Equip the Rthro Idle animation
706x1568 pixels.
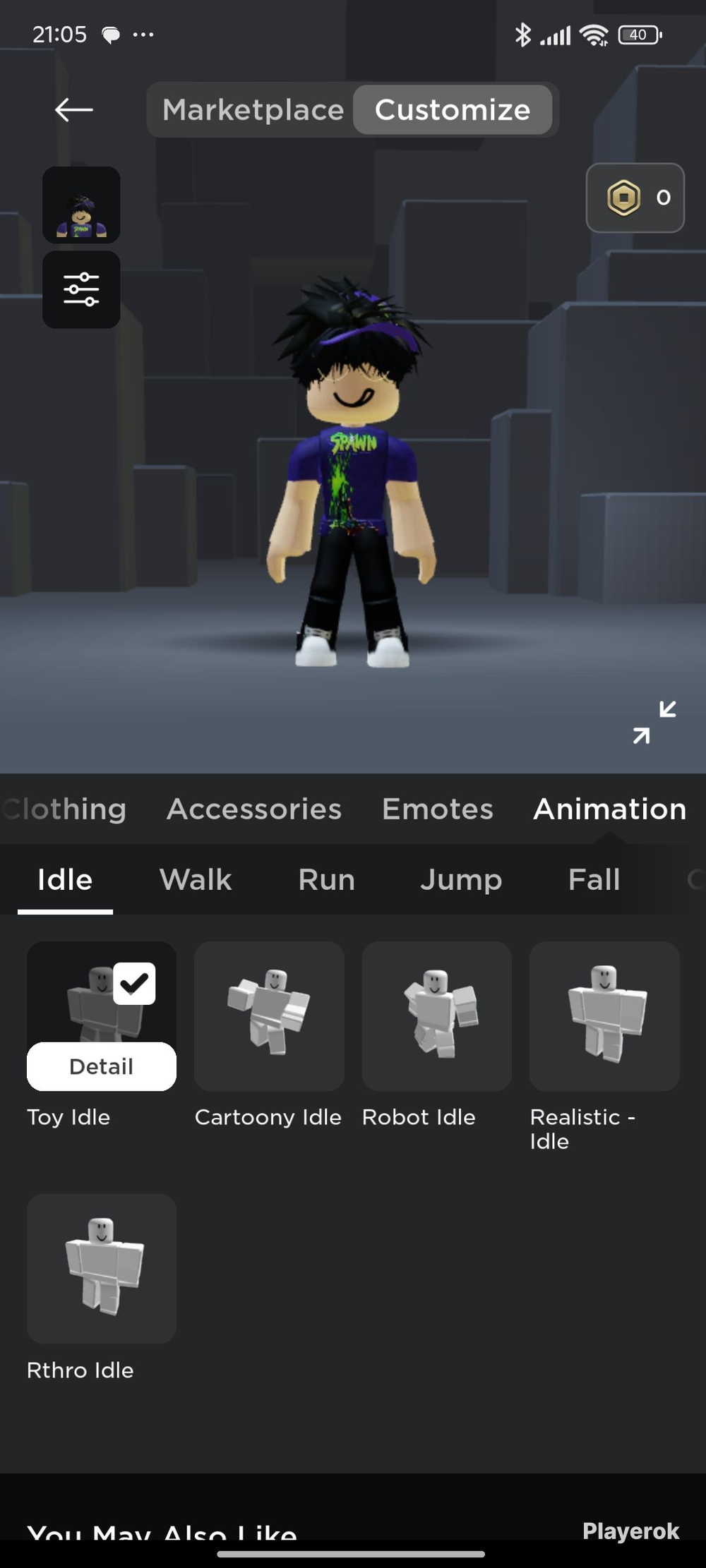click(x=102, y=1269)
